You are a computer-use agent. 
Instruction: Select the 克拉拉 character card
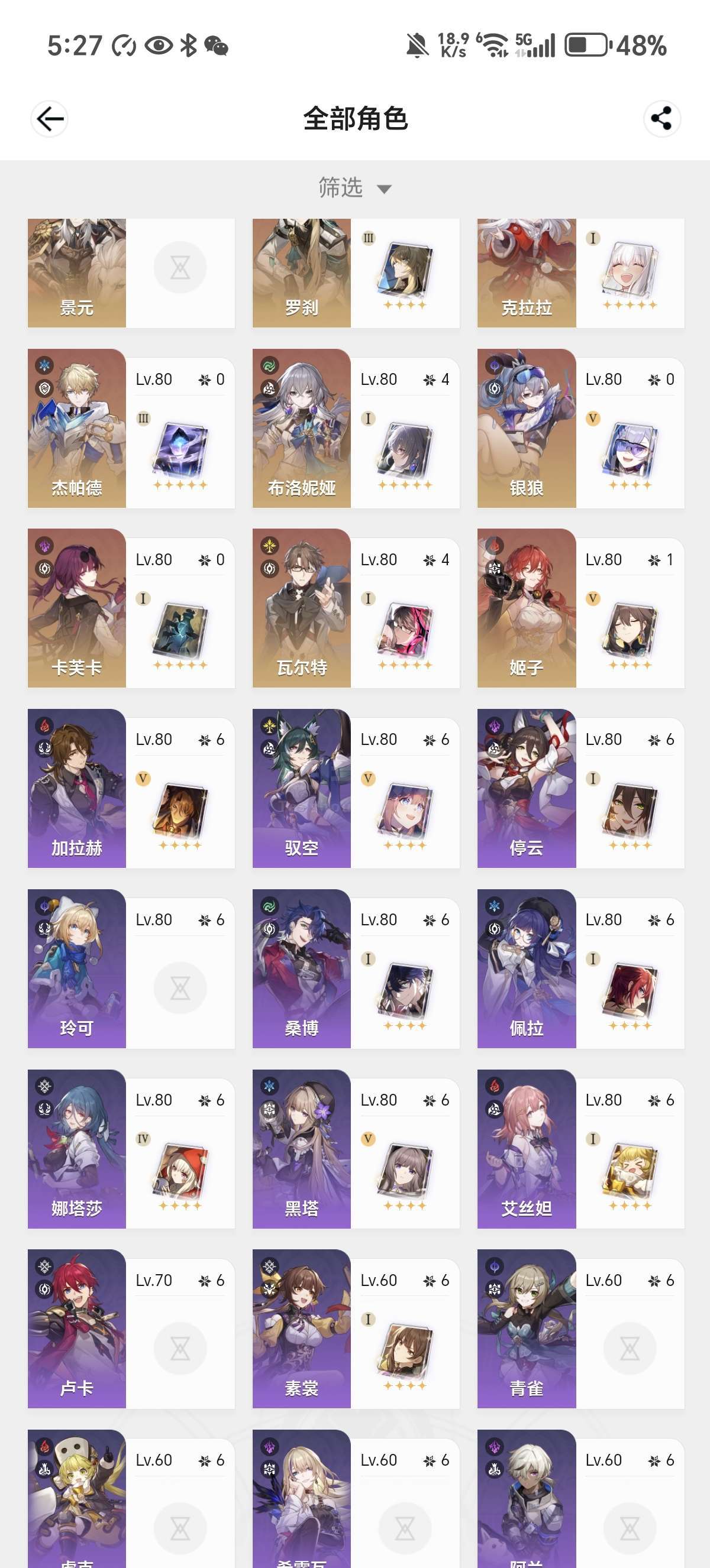(580, 273)
